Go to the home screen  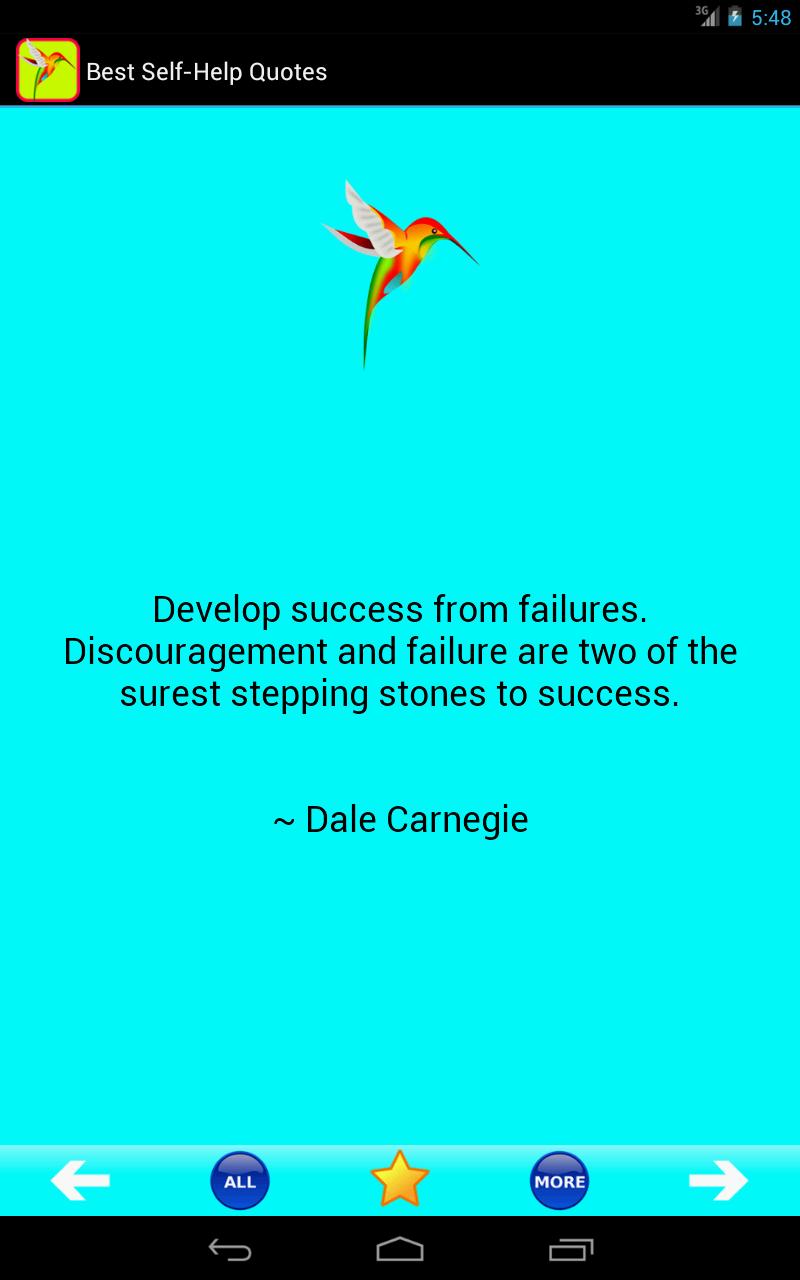pyautogui.click(x=400, y=1248)
